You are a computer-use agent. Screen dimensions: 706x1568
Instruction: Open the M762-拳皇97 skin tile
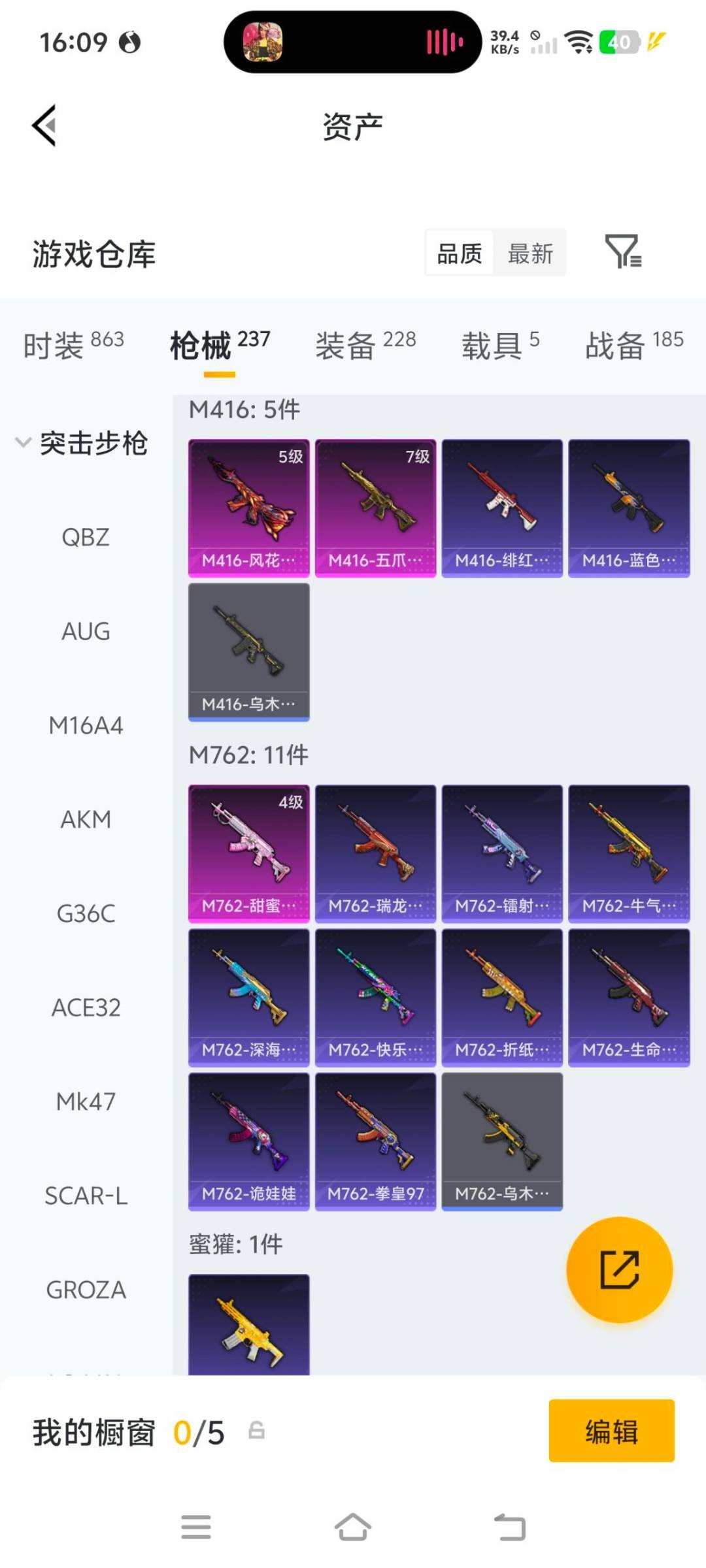tap(375, 1141)
